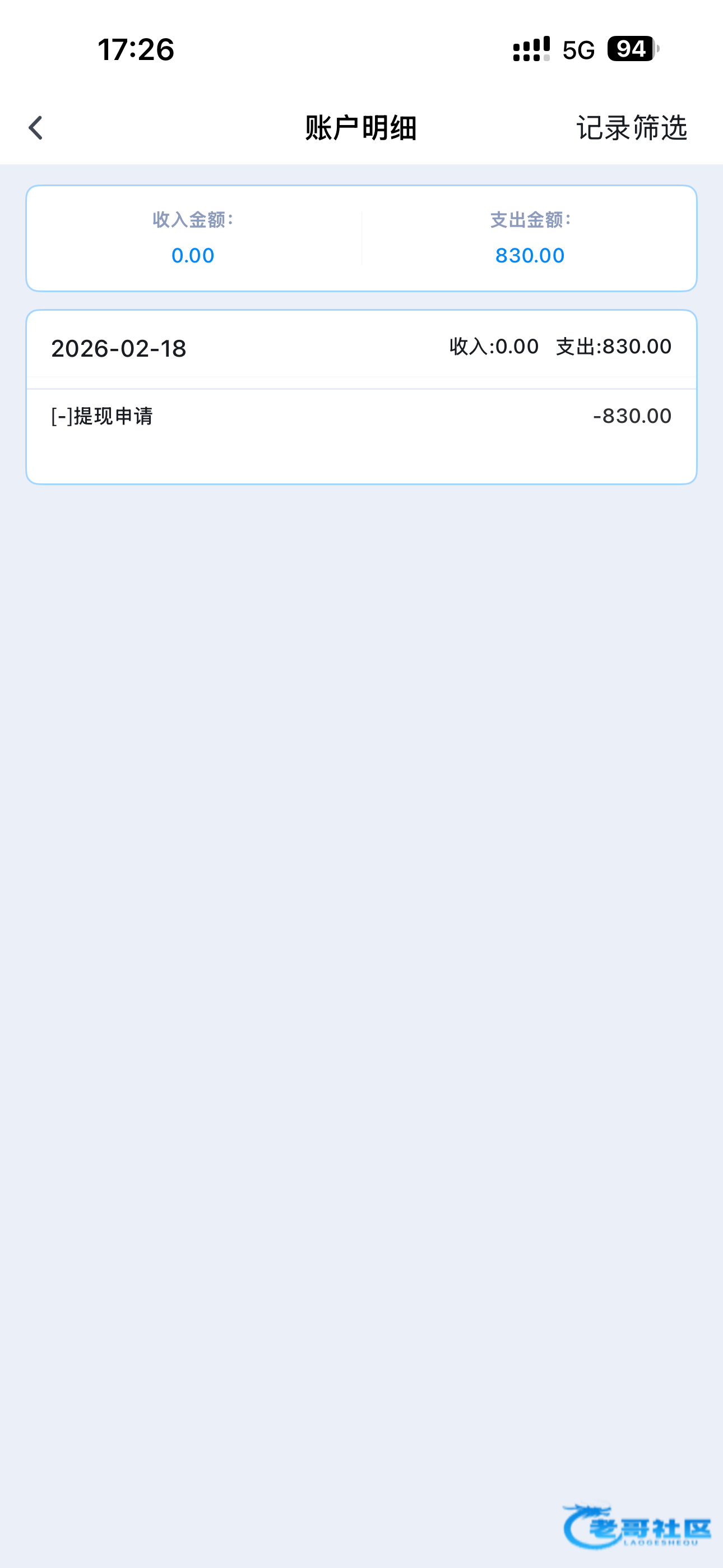Open the 提现申请 -830.00 record
723x1568 pixels.
[361, 417]
